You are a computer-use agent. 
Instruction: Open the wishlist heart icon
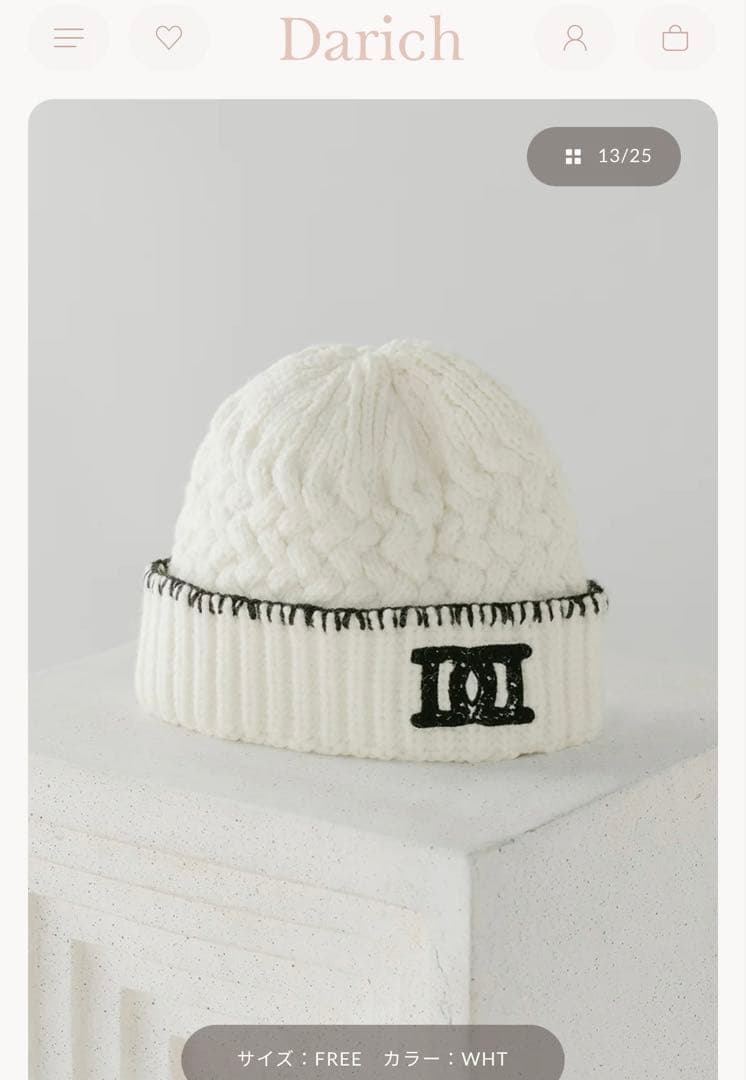(x=169, y=38)
